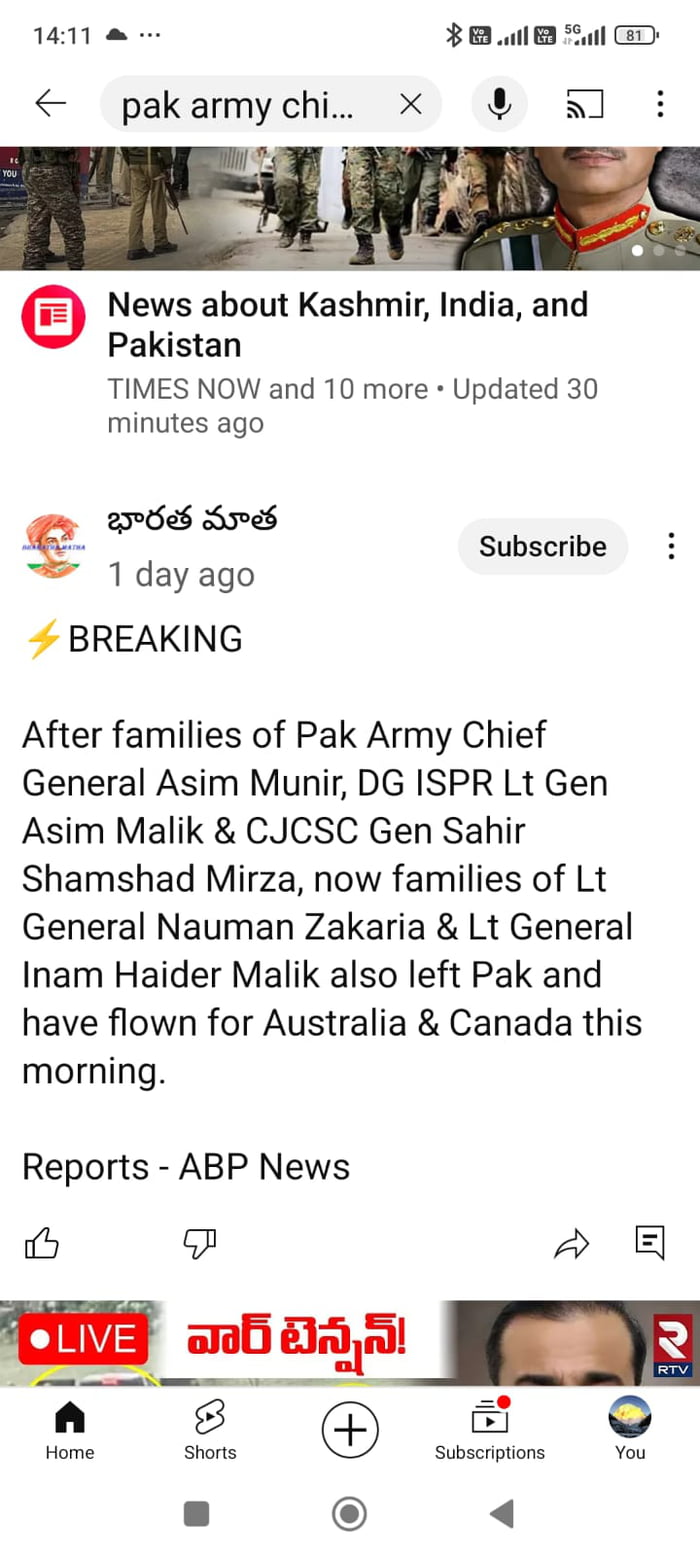This screenshot has height=1556, width=700.
Task: Create new content with plus button
Action: pyautogui.click(x=350, y=1429)
